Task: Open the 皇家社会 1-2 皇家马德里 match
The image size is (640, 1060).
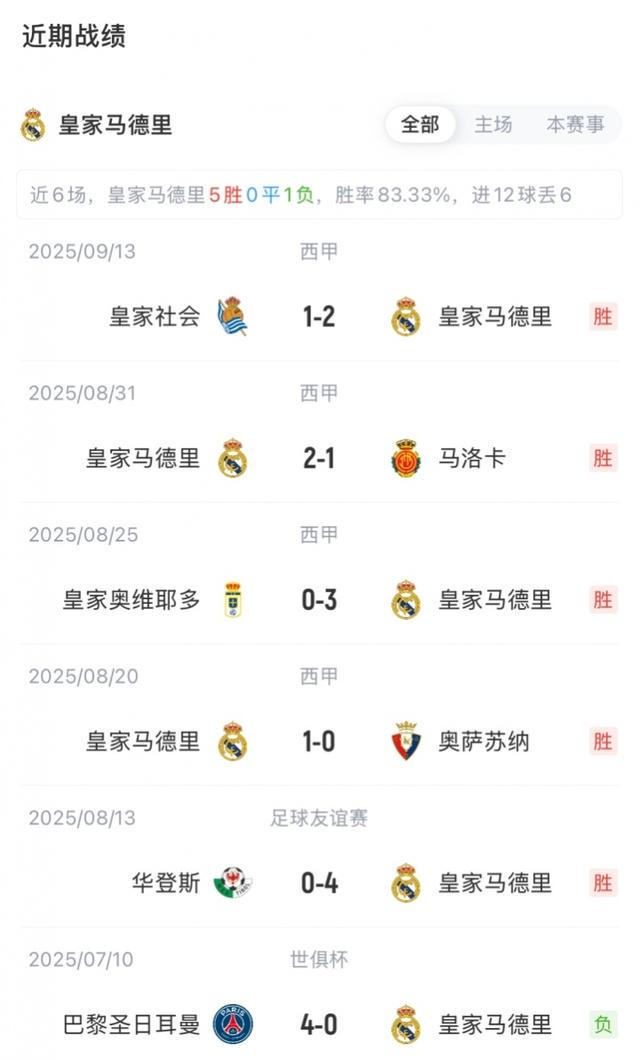Action: click(319, 317)
